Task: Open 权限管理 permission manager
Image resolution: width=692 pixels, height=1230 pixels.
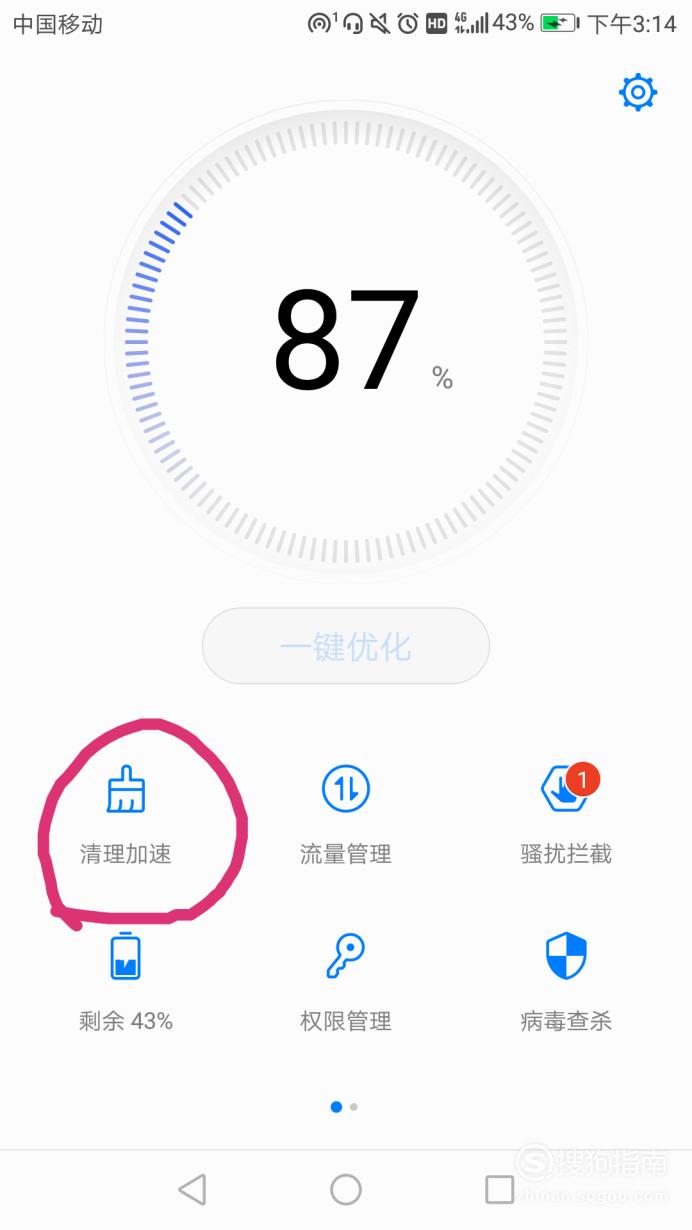Action: (346, 982)
